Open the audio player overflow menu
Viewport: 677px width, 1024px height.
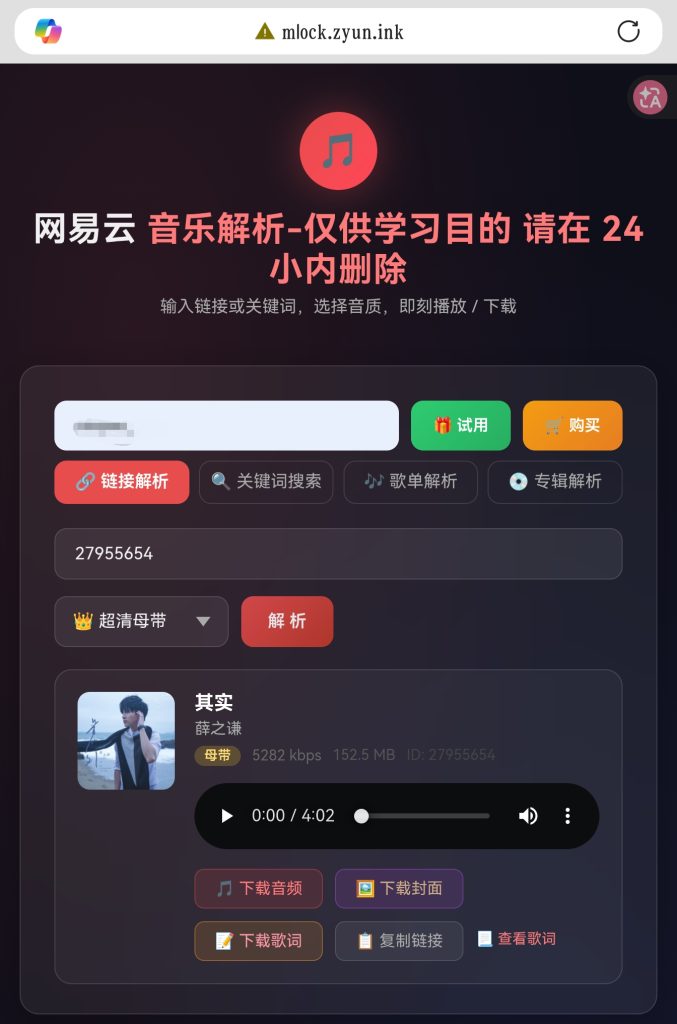point(567,816)
